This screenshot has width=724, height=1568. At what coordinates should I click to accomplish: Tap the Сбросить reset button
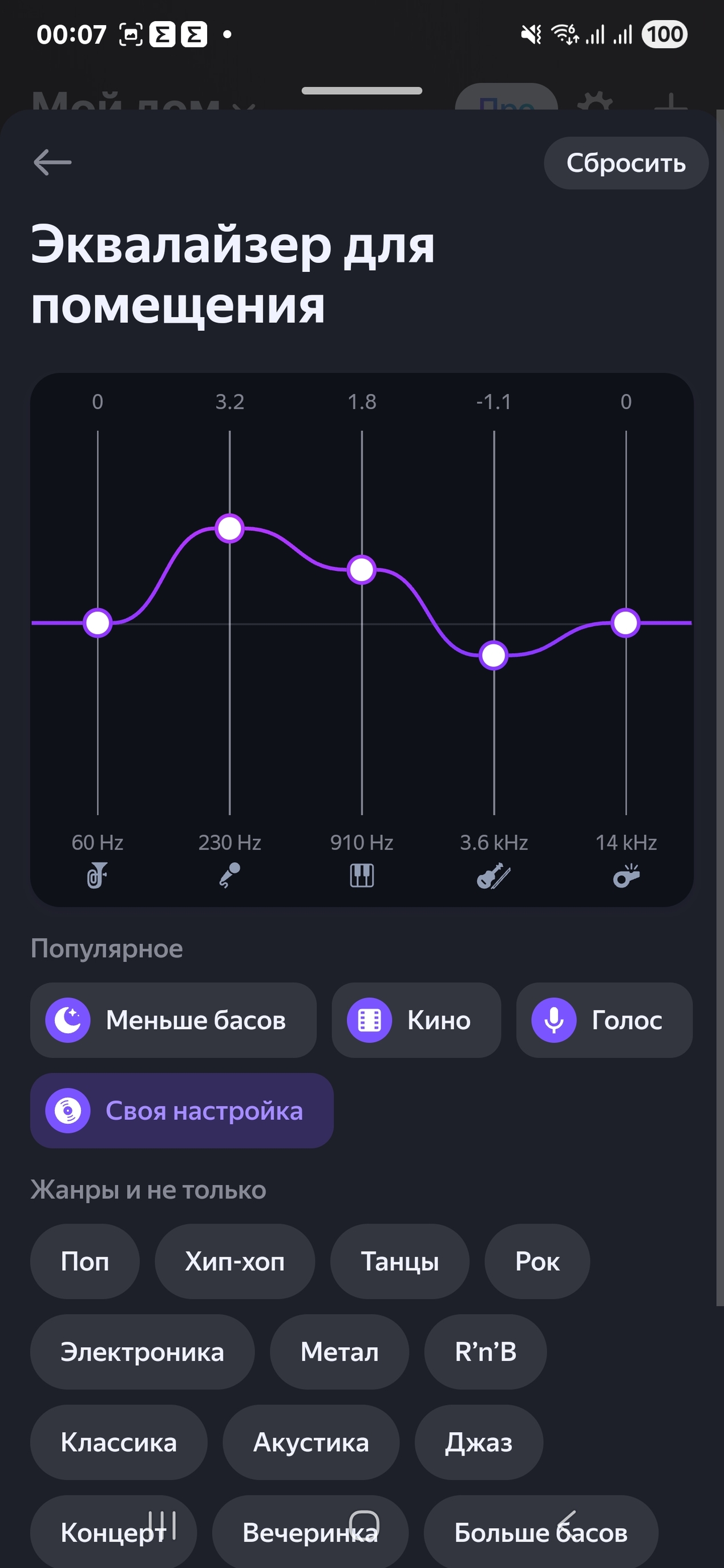(625, 163)
